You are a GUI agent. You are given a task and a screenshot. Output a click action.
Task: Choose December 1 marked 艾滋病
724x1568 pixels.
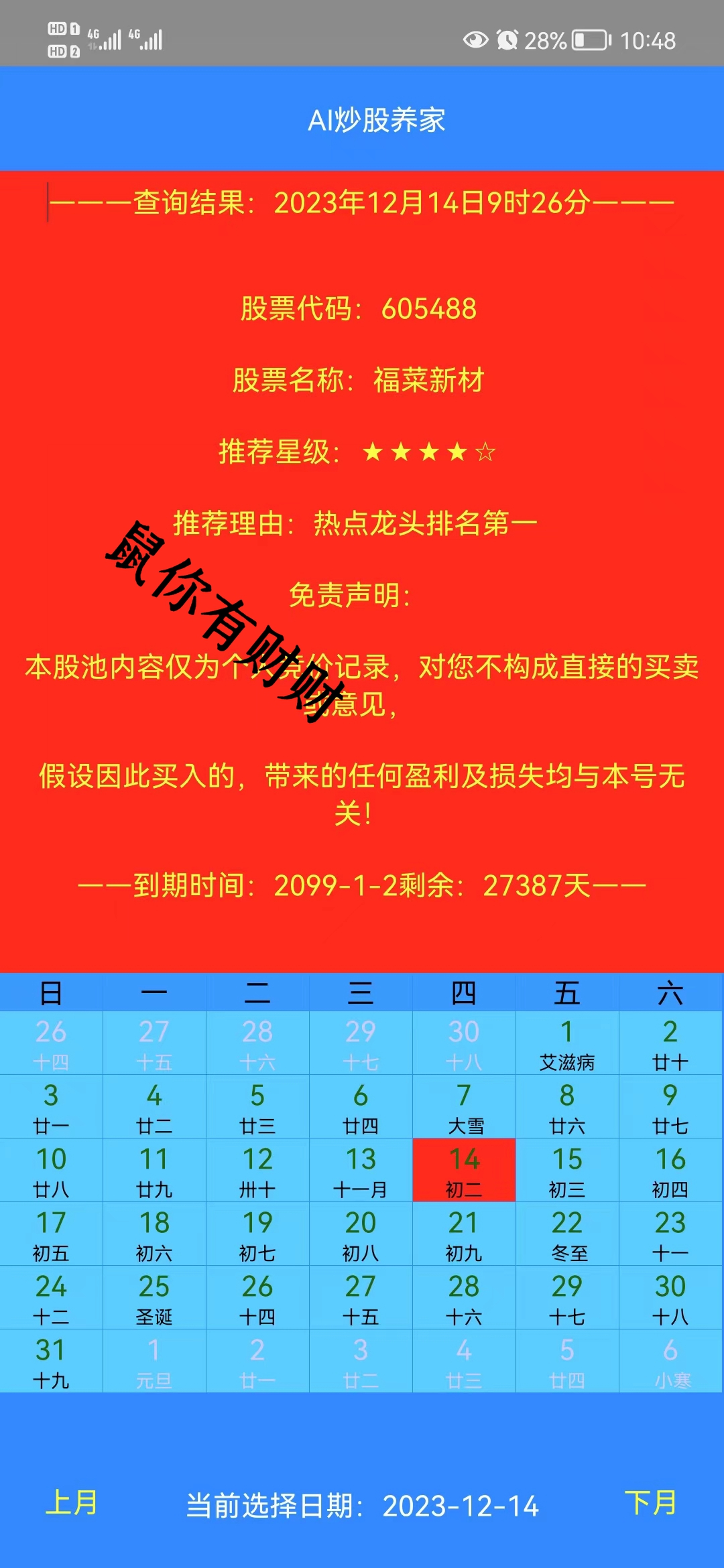pos(567,1043)
